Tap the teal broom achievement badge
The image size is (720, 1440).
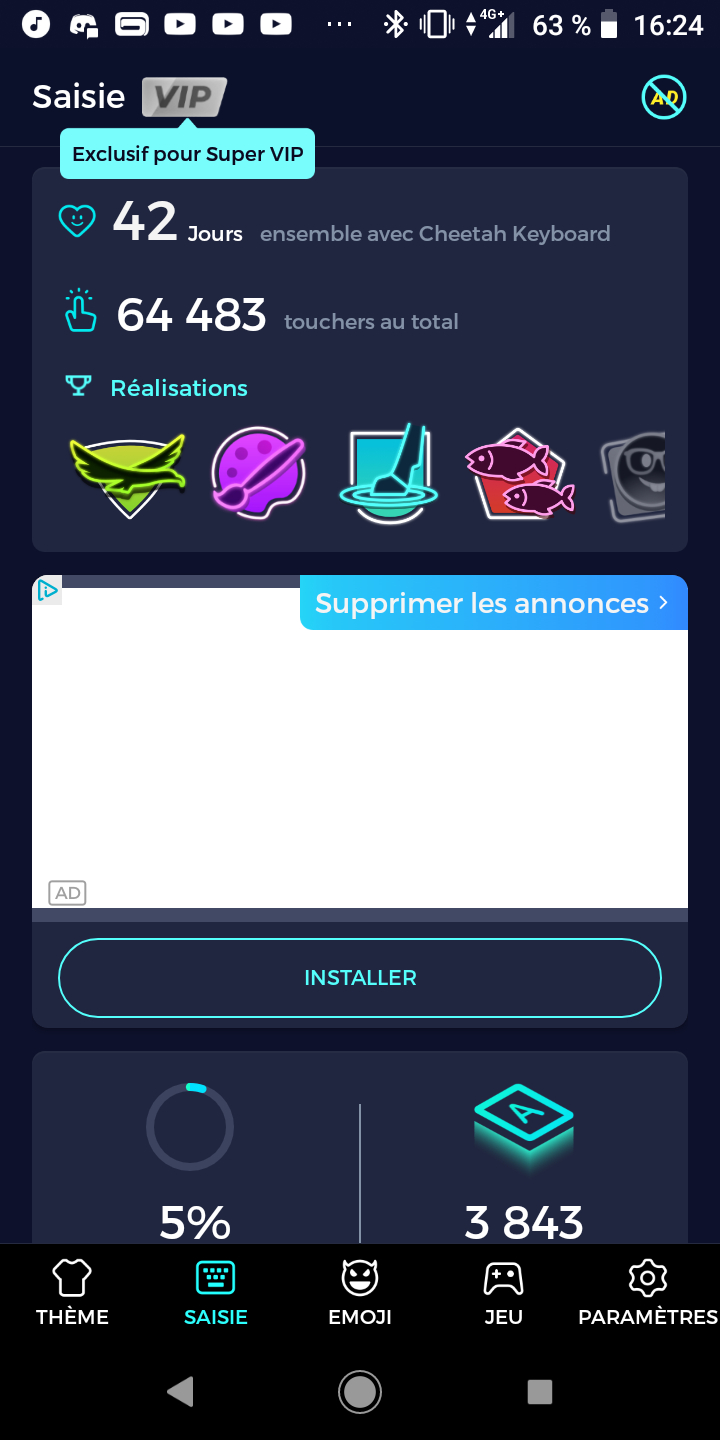(x=388, y=474)
